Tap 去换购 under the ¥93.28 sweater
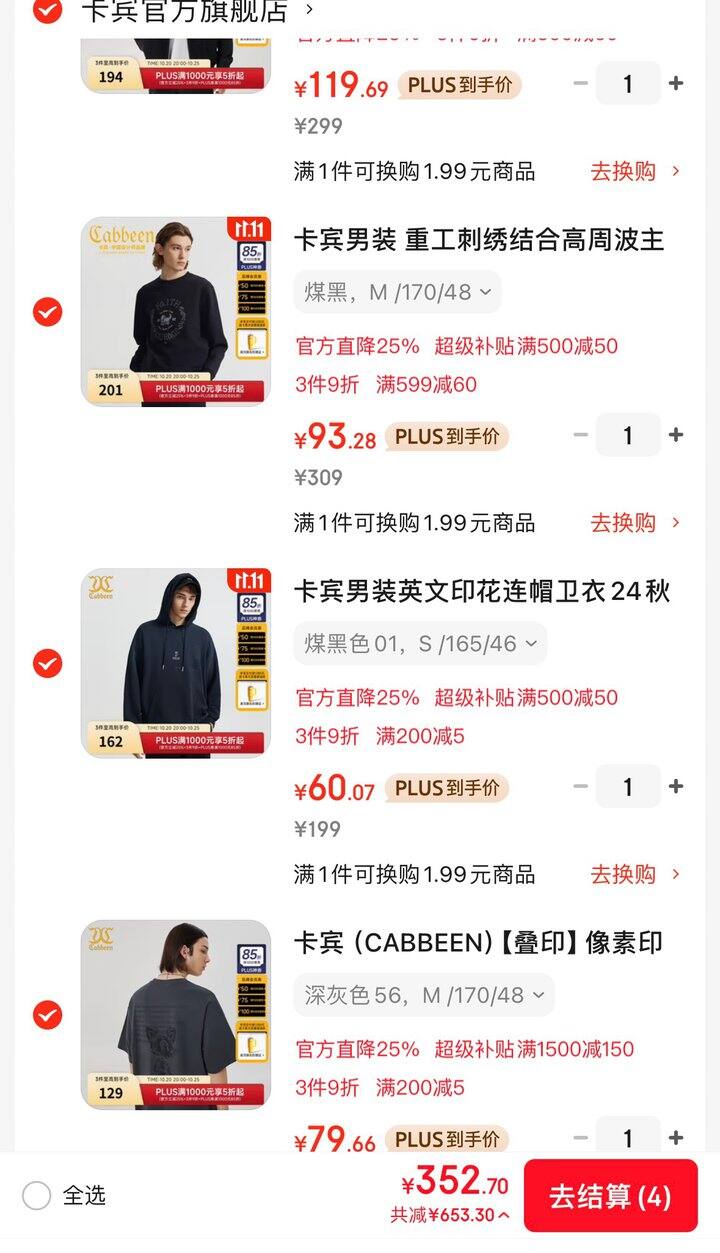The height and width of the screenshot is (1253, 720). coord(634,523)
